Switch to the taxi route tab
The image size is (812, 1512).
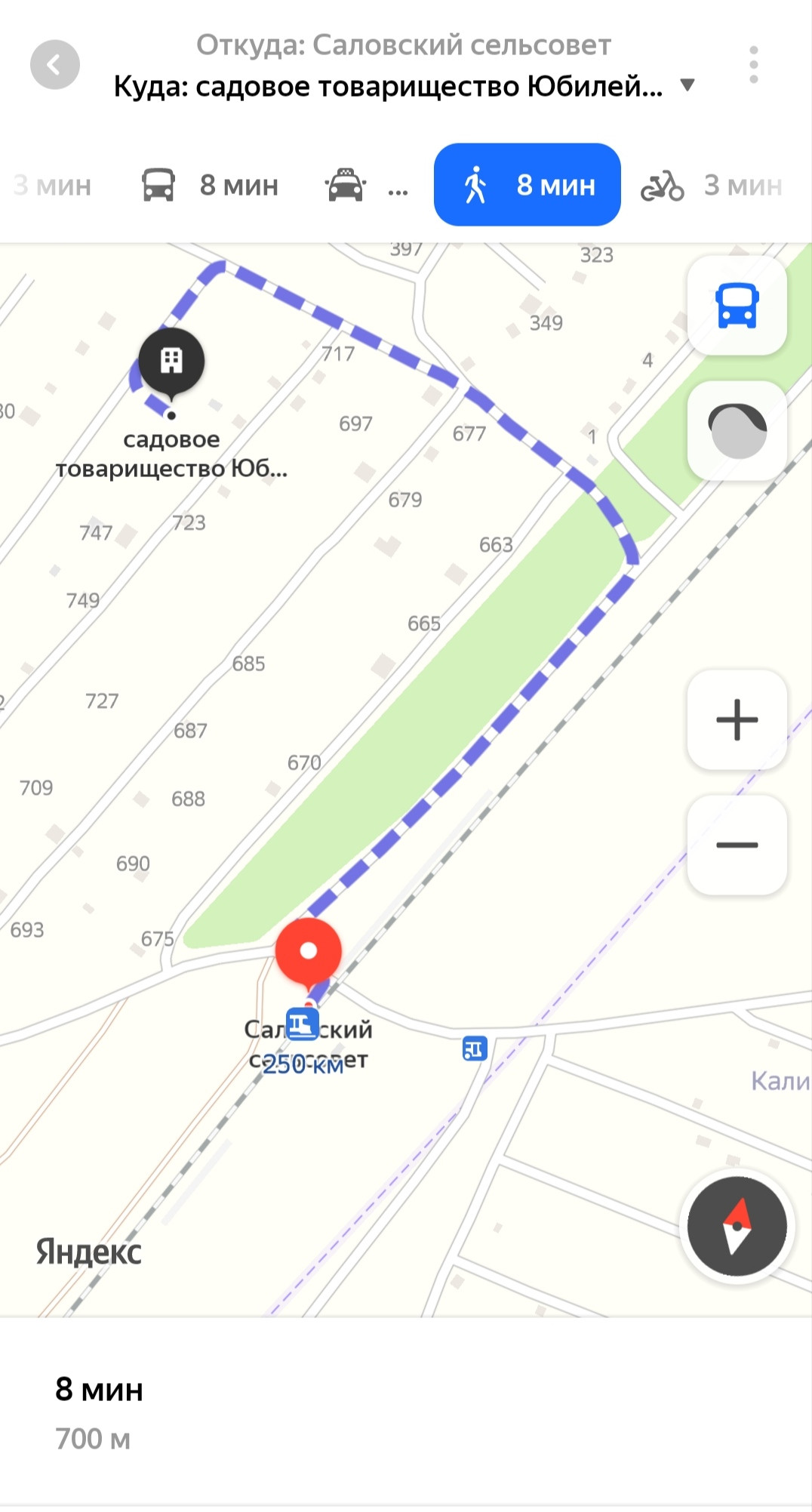(x=365, y=186)
